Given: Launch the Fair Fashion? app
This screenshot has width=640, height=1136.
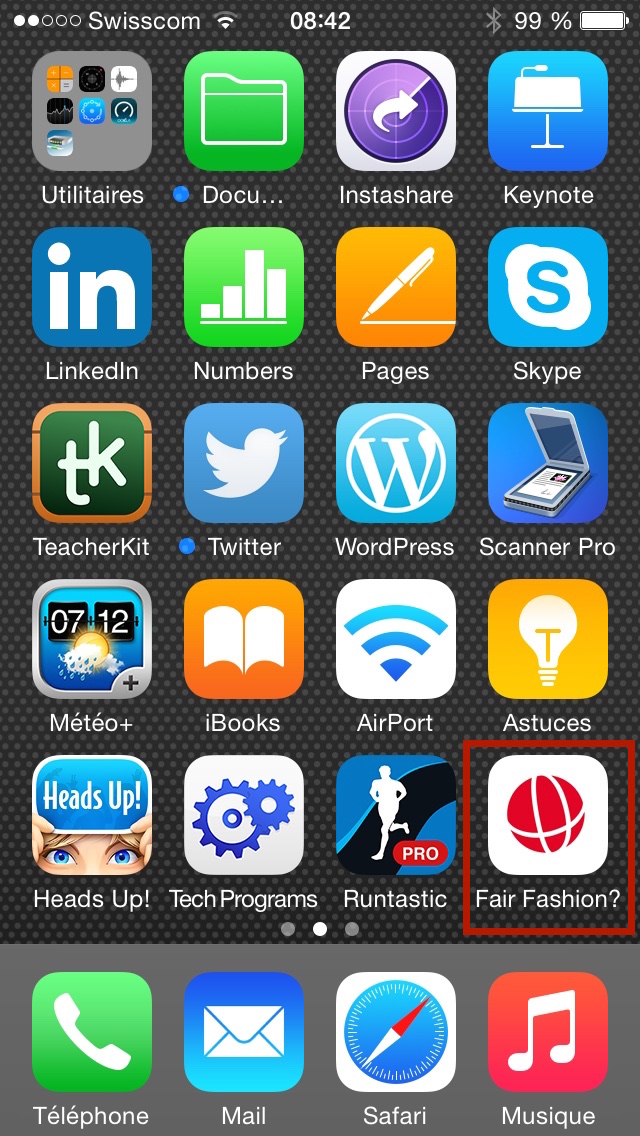Looking at the screenshot, I should click(548, 815).
